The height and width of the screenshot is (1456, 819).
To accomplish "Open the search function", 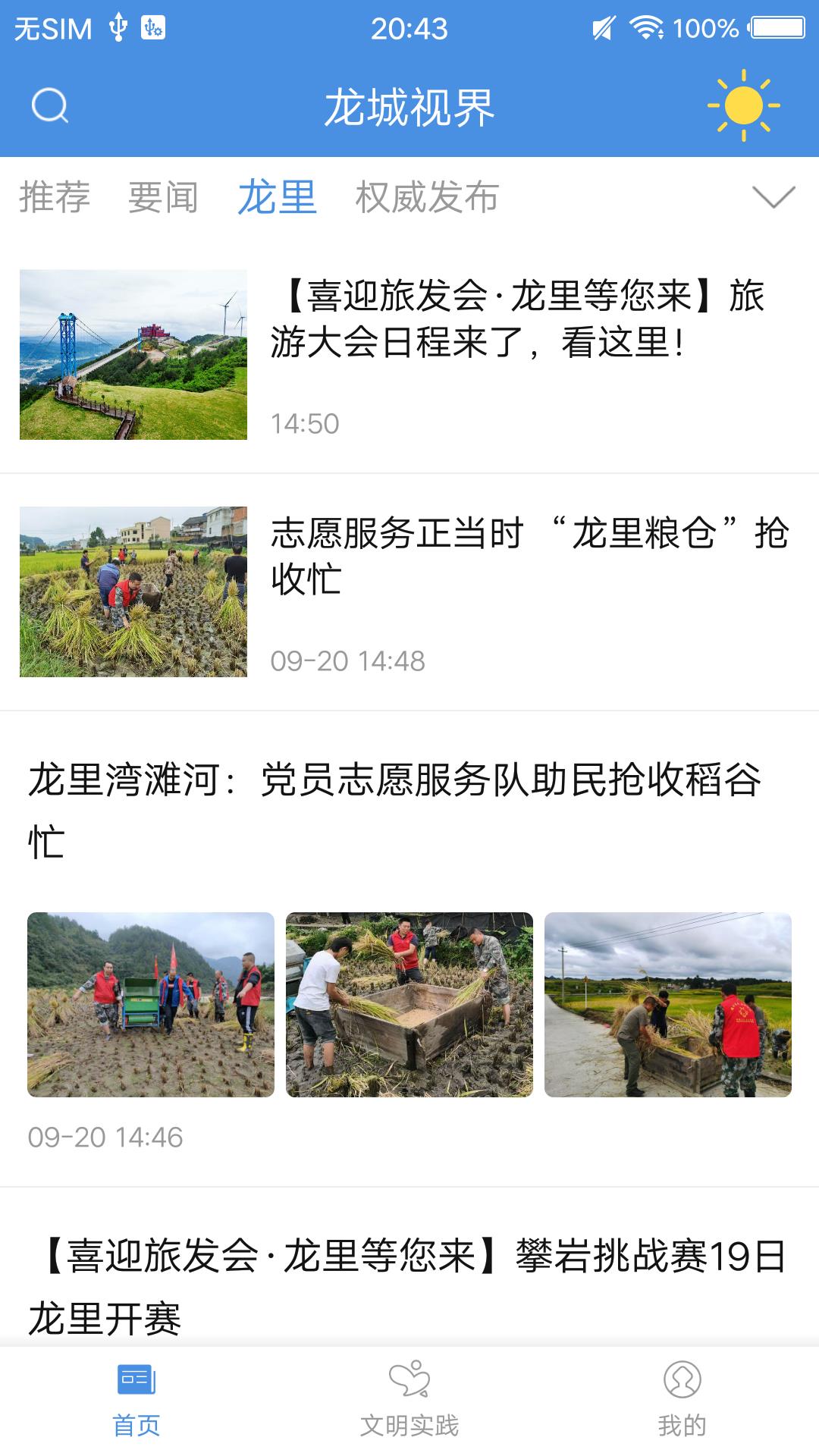I will coord(48,106).
